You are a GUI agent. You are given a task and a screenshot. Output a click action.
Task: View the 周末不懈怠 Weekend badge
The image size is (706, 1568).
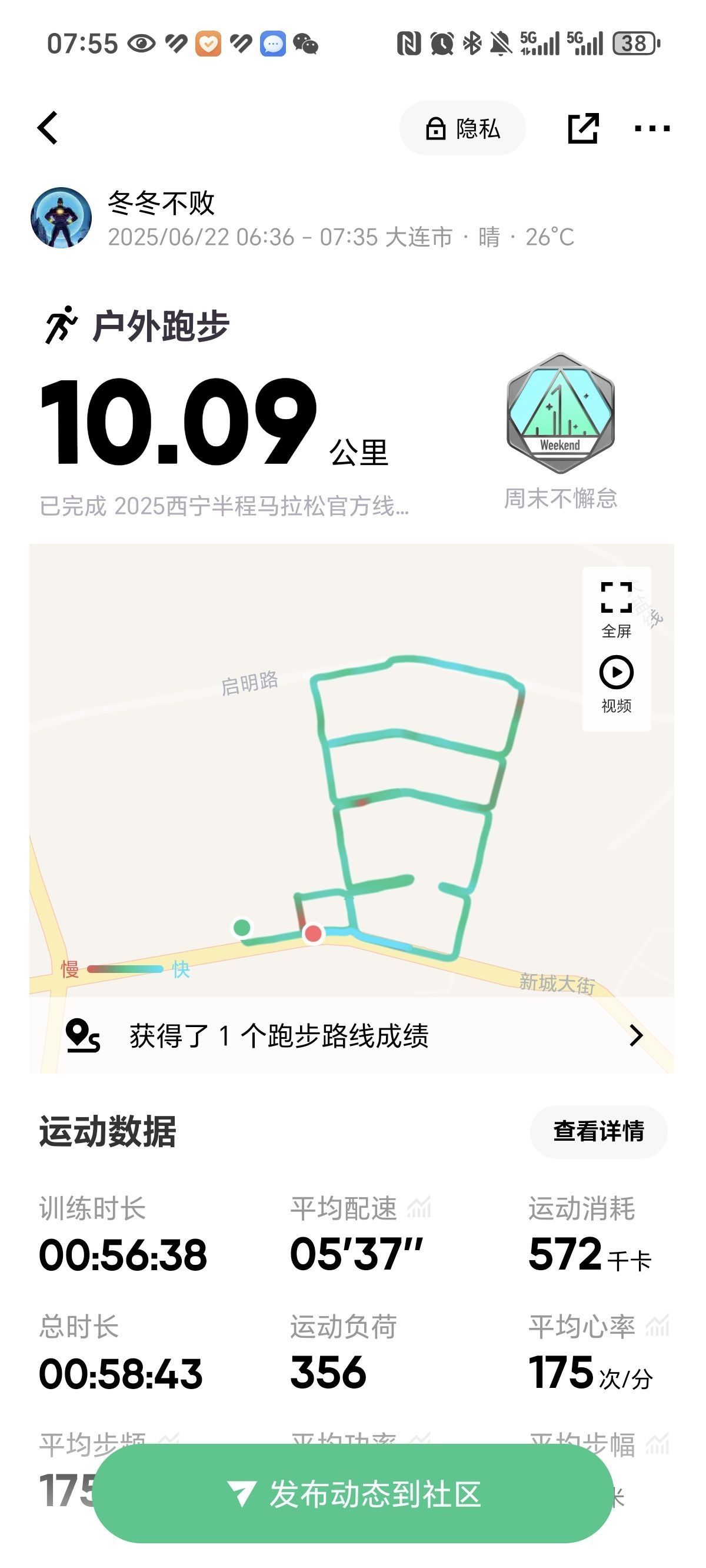tap(561, 414)
